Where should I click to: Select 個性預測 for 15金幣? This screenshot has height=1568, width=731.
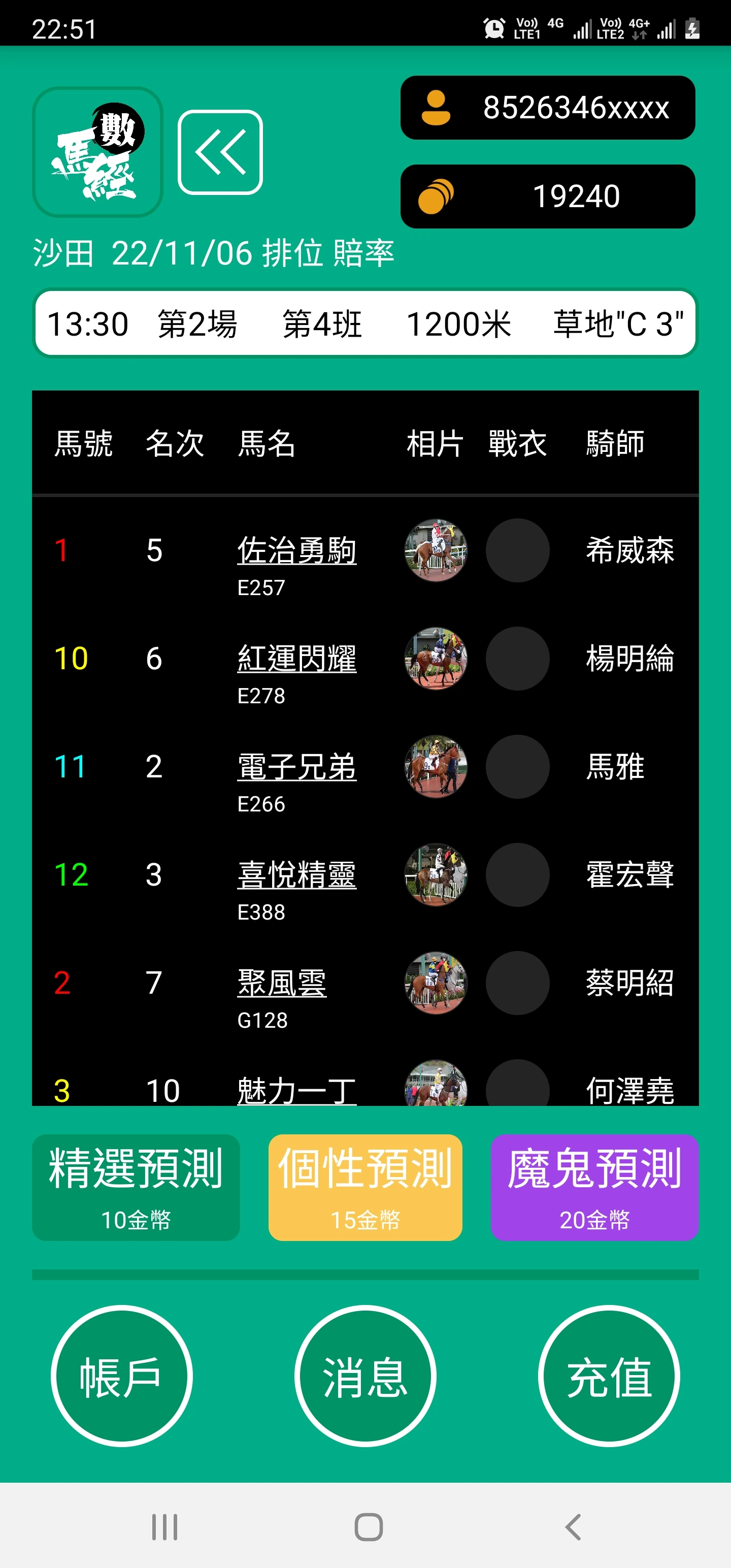tap(364, 1188)
